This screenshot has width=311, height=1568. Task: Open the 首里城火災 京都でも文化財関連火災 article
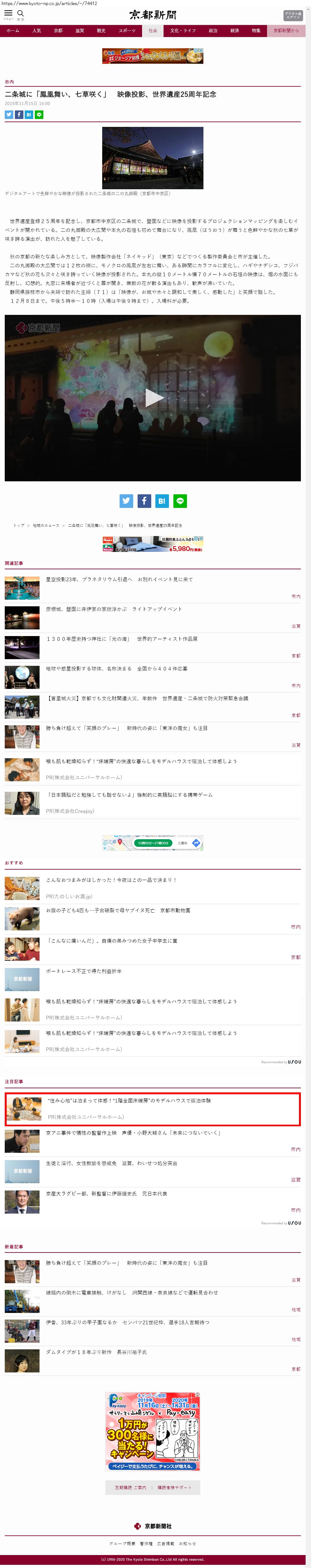click(147, 698)
